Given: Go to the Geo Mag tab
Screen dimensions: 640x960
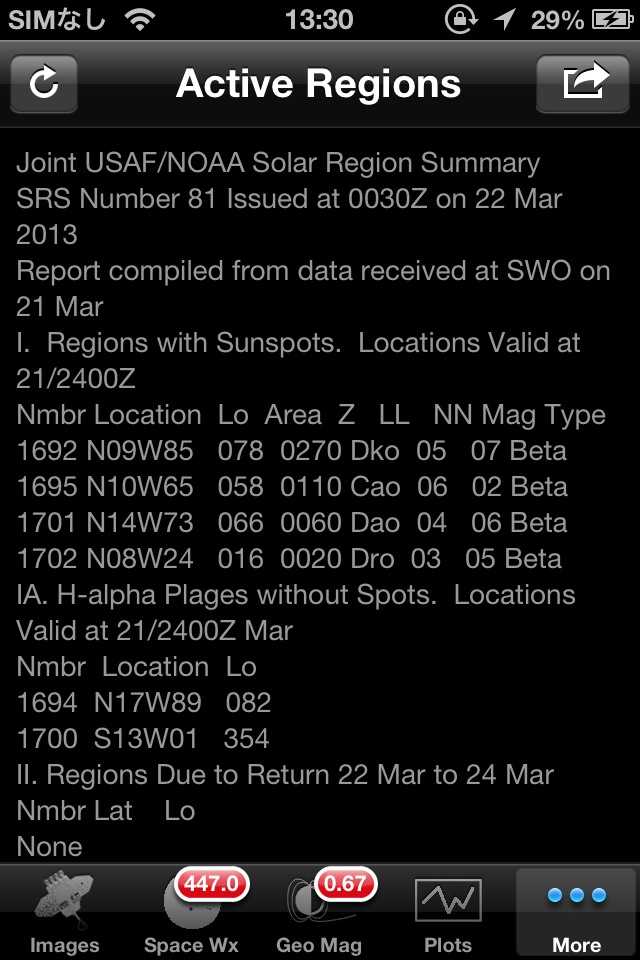Looking at the screenshot, I should [319, 912].
